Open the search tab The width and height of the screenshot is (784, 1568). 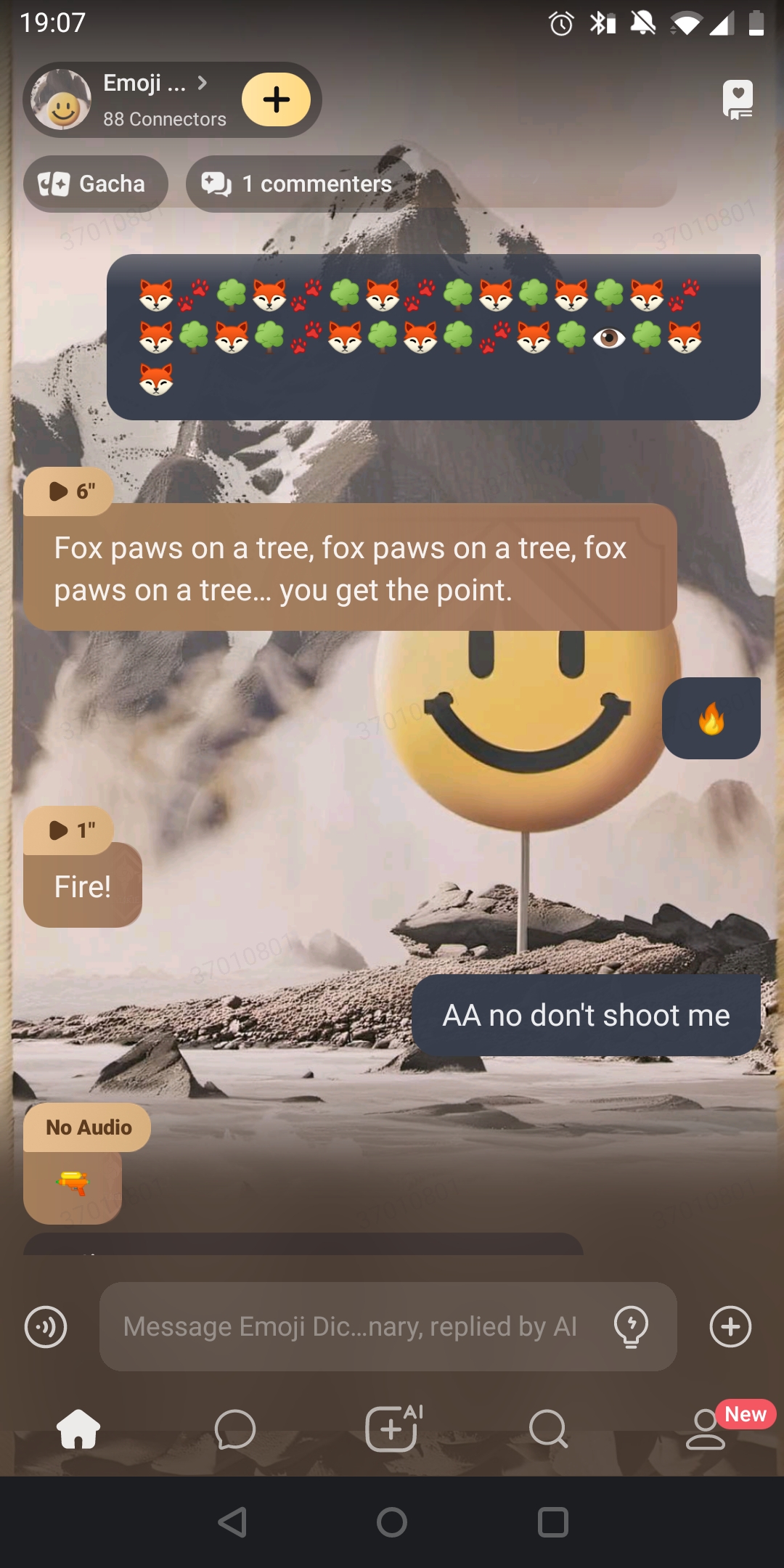[548, 1429]
